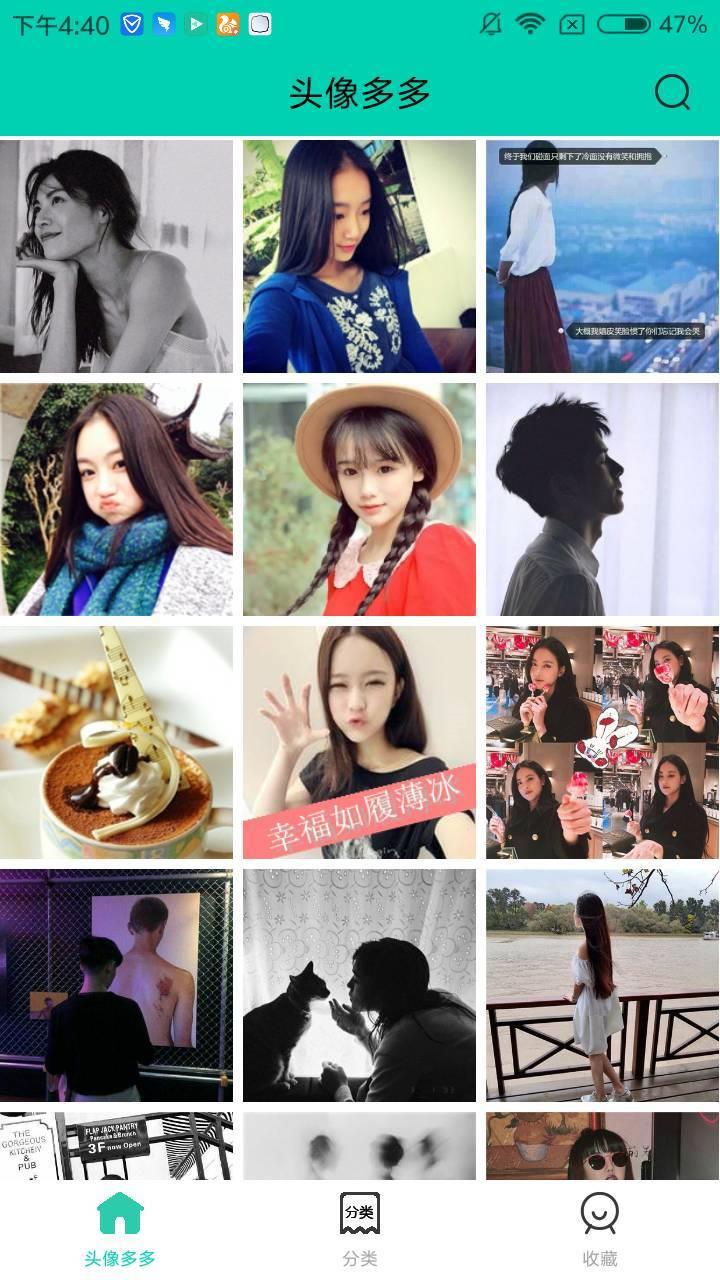View the four-photo collage of woman in black
The width and height of the screenshot is (720, 1280).
point(602,742)
